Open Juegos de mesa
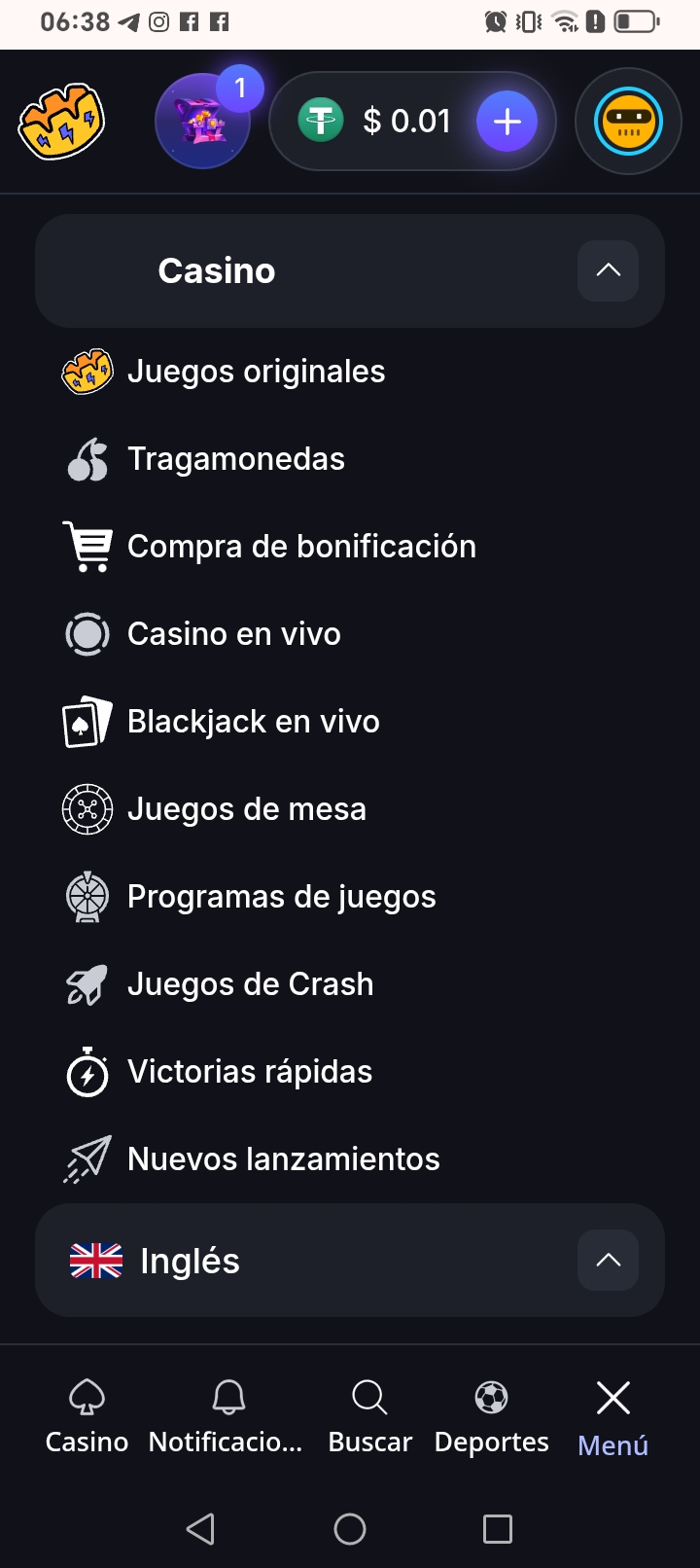Image resolution: width=700 pixels, height=1568 pixels. tap(246, 809)
